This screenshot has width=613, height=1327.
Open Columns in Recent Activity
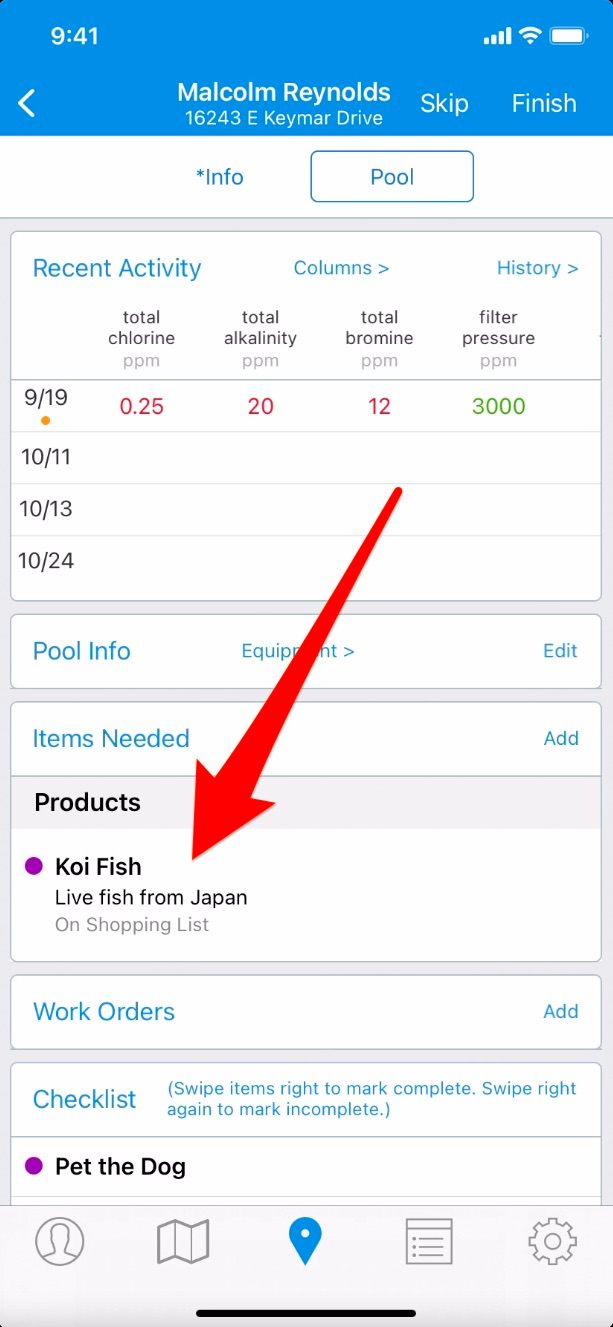341,268
